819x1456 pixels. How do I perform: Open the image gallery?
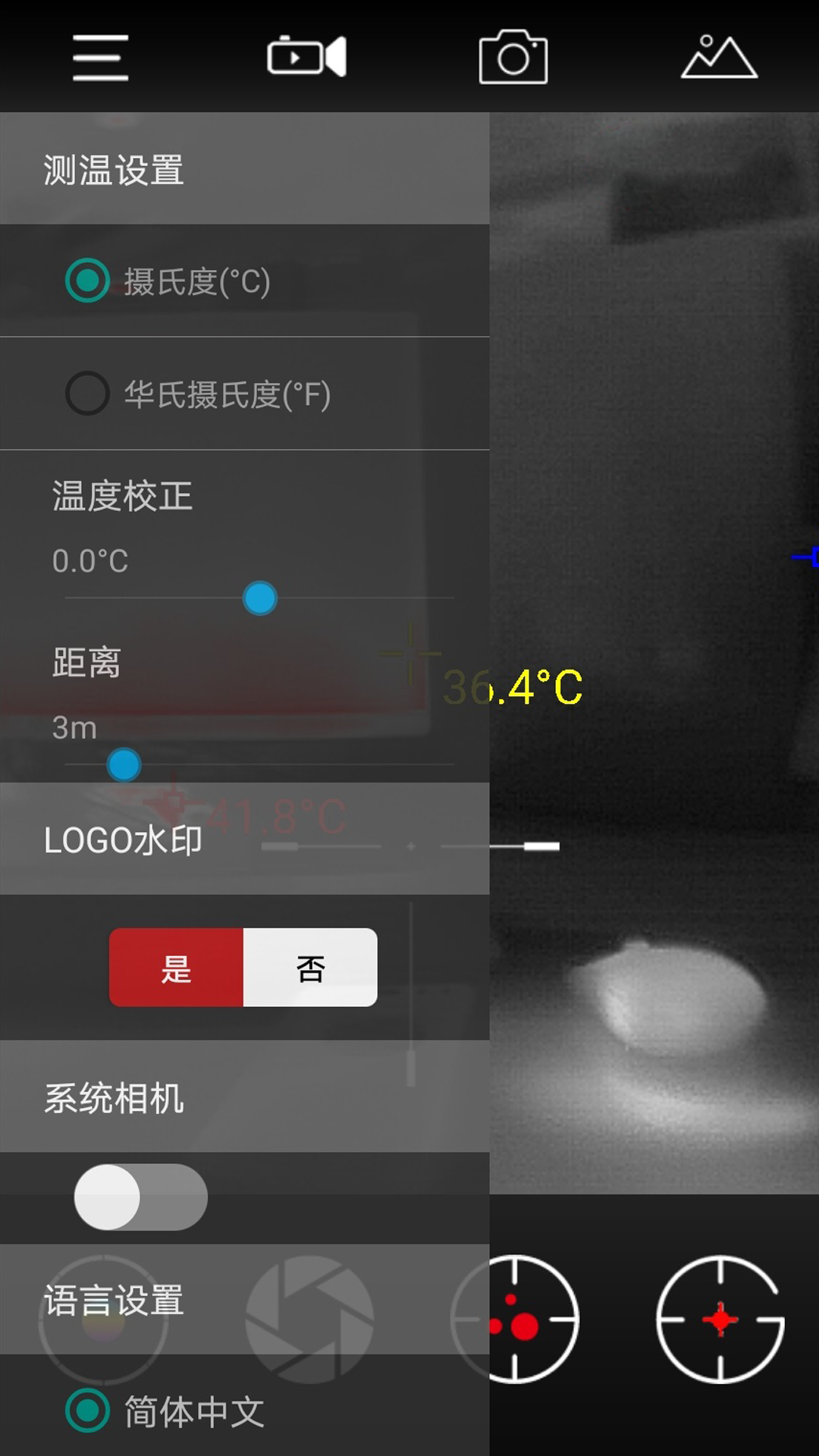(717, 57)
